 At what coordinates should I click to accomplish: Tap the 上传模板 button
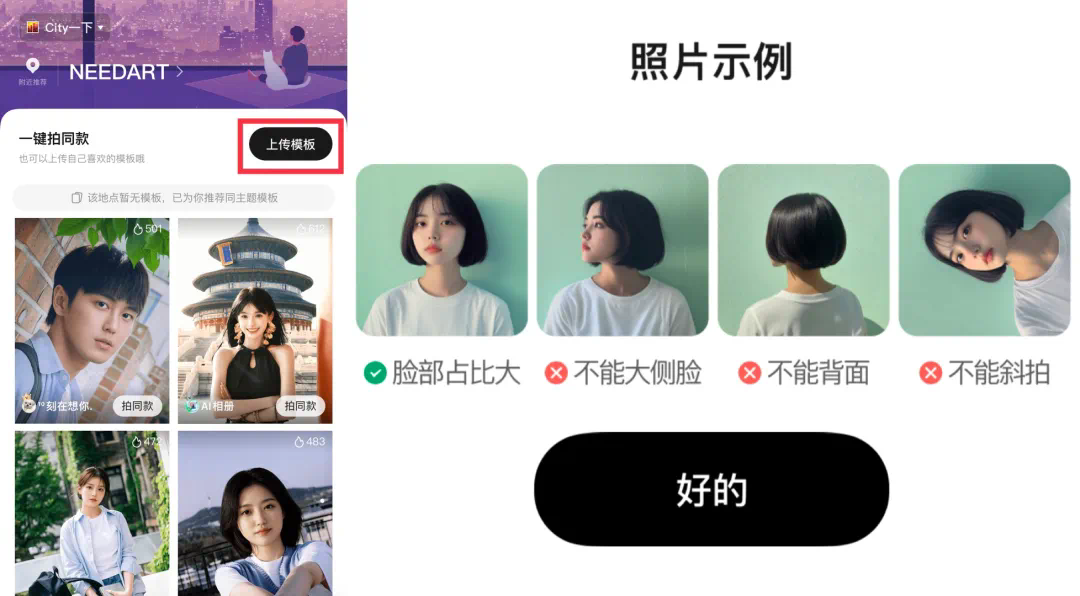[x=290, y=144]
